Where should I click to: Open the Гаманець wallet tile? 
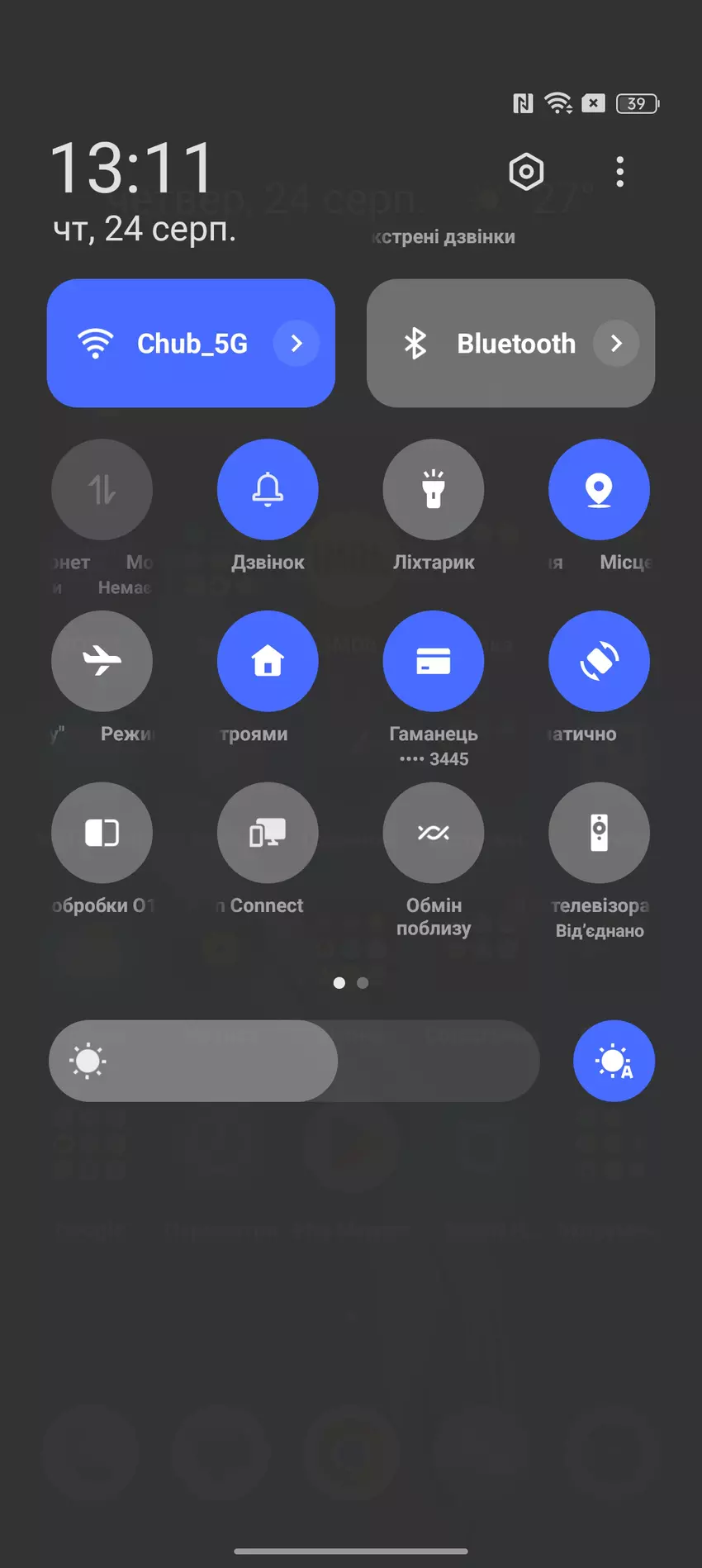(x=434, y=661)
